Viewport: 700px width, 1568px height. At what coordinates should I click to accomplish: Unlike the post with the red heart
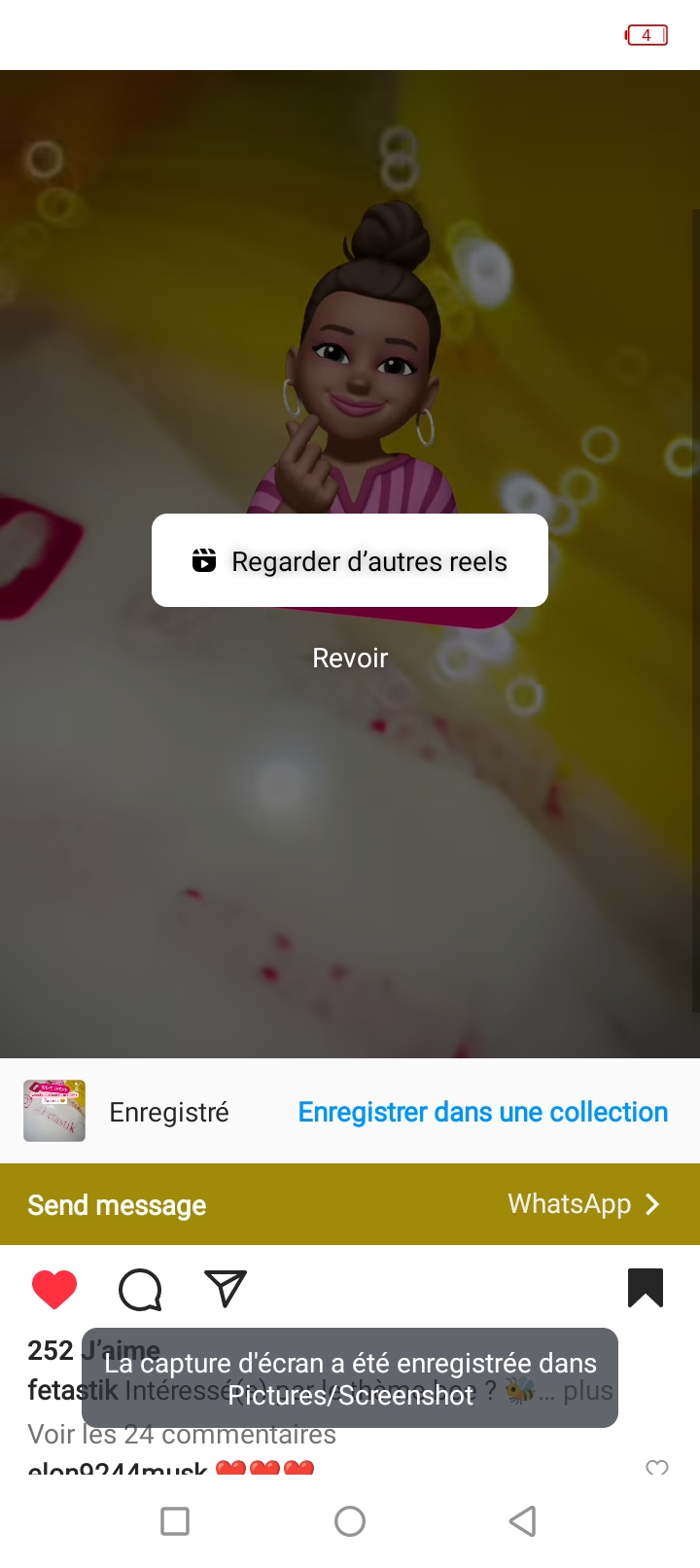pos(54,1290)
